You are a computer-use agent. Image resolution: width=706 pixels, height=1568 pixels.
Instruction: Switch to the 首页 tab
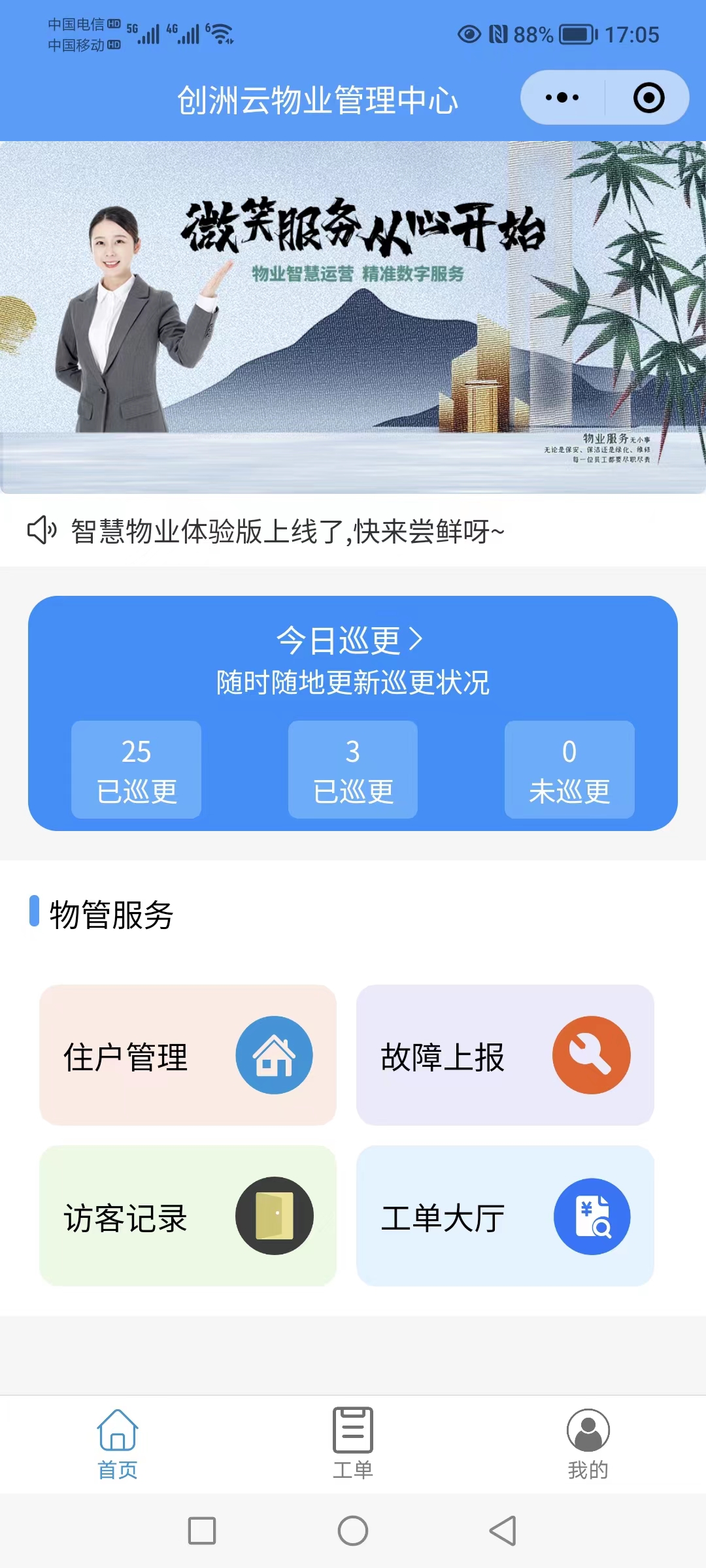click(x=118, y=1444)
